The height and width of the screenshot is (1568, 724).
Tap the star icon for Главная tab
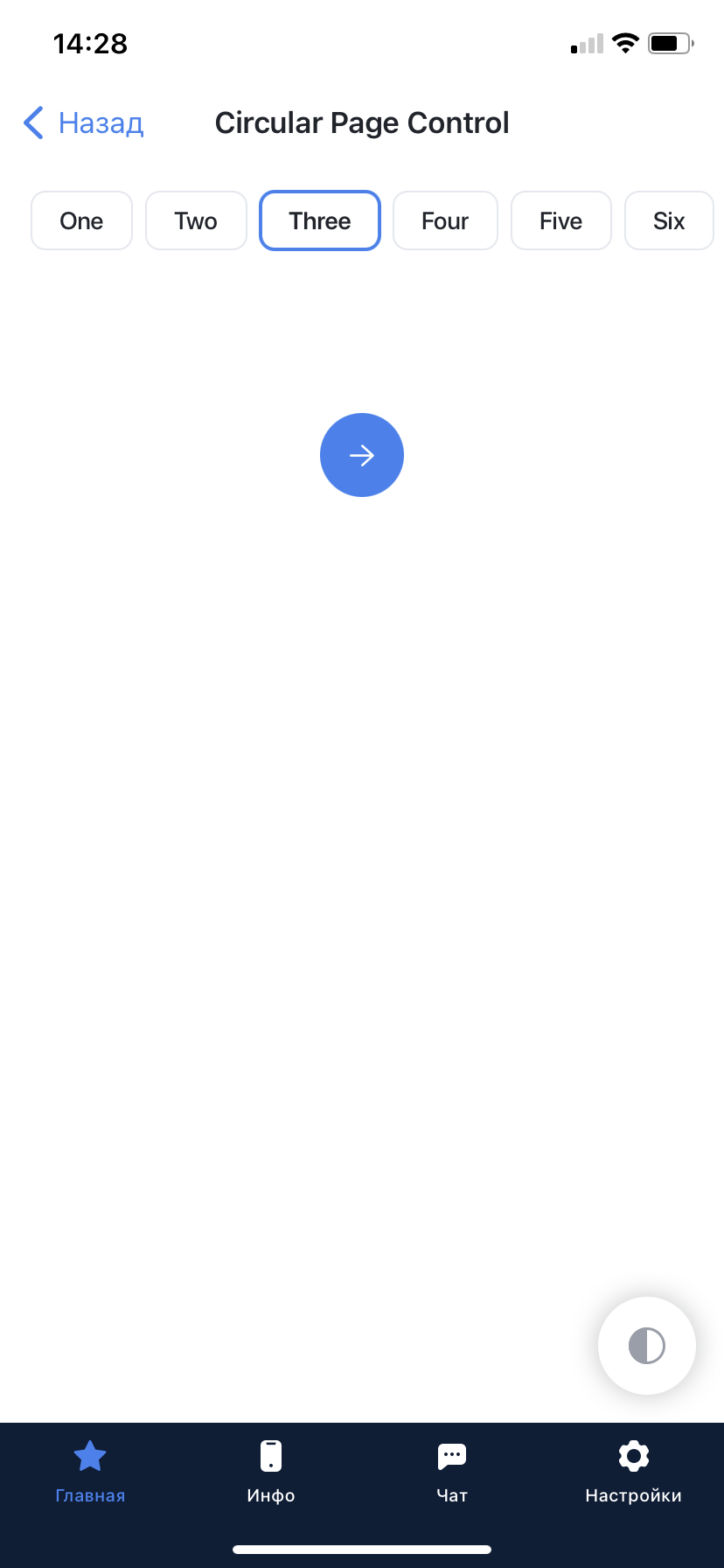[90, 1455]
